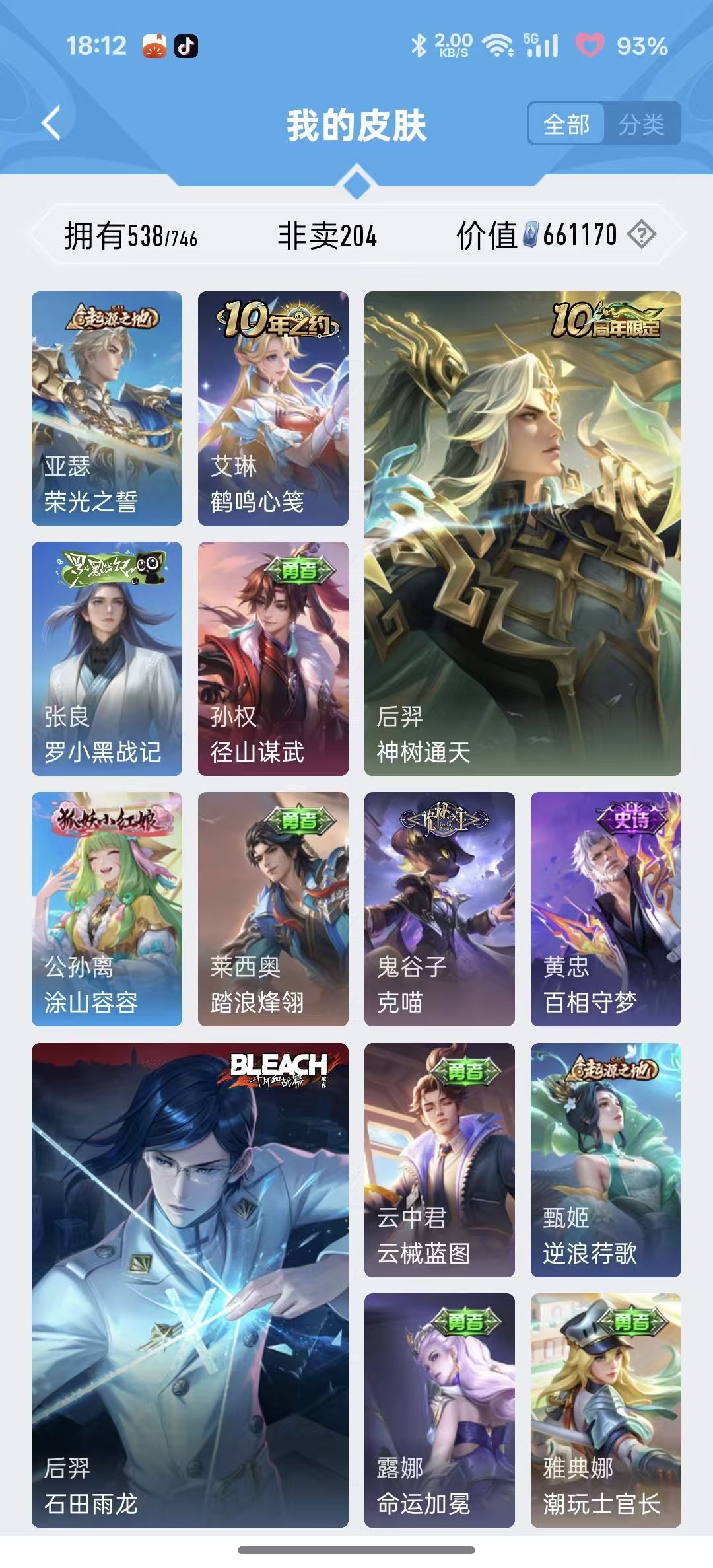
Task: Open 亚瑟 荣光之誓 skin card
Action: pos(107,408)
